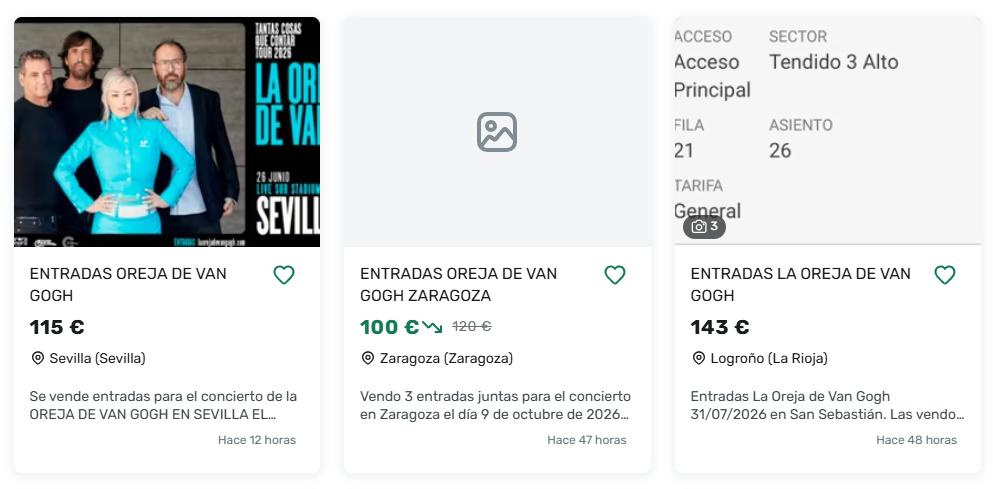Save the Zaragoza listing with the heart
This screenshot has height=489, width=993.
pos(615,275)
